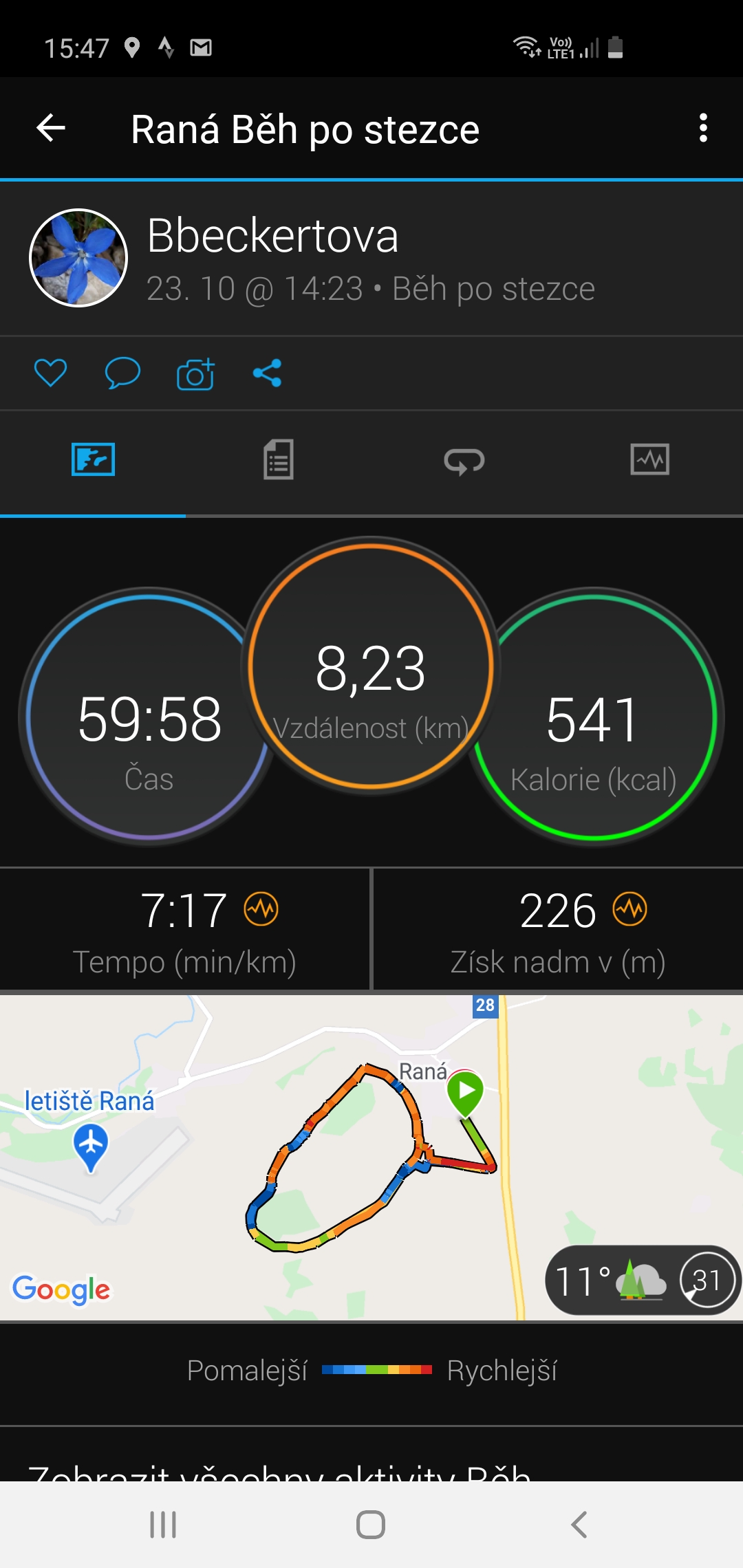This screenshot has height=1568, width=743.
Task: Open Bbeckertova's profile picture
Action: (78, 258)
